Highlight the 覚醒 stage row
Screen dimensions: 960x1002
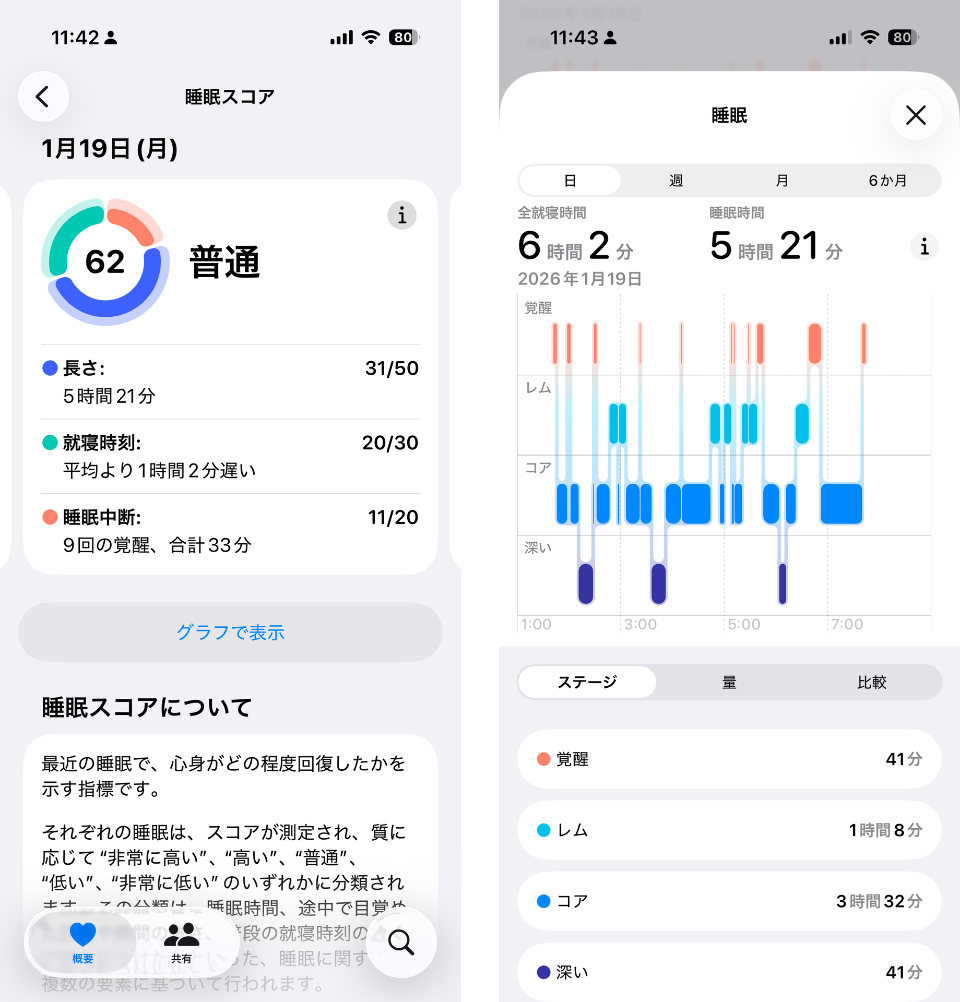(x=729, y=759)
